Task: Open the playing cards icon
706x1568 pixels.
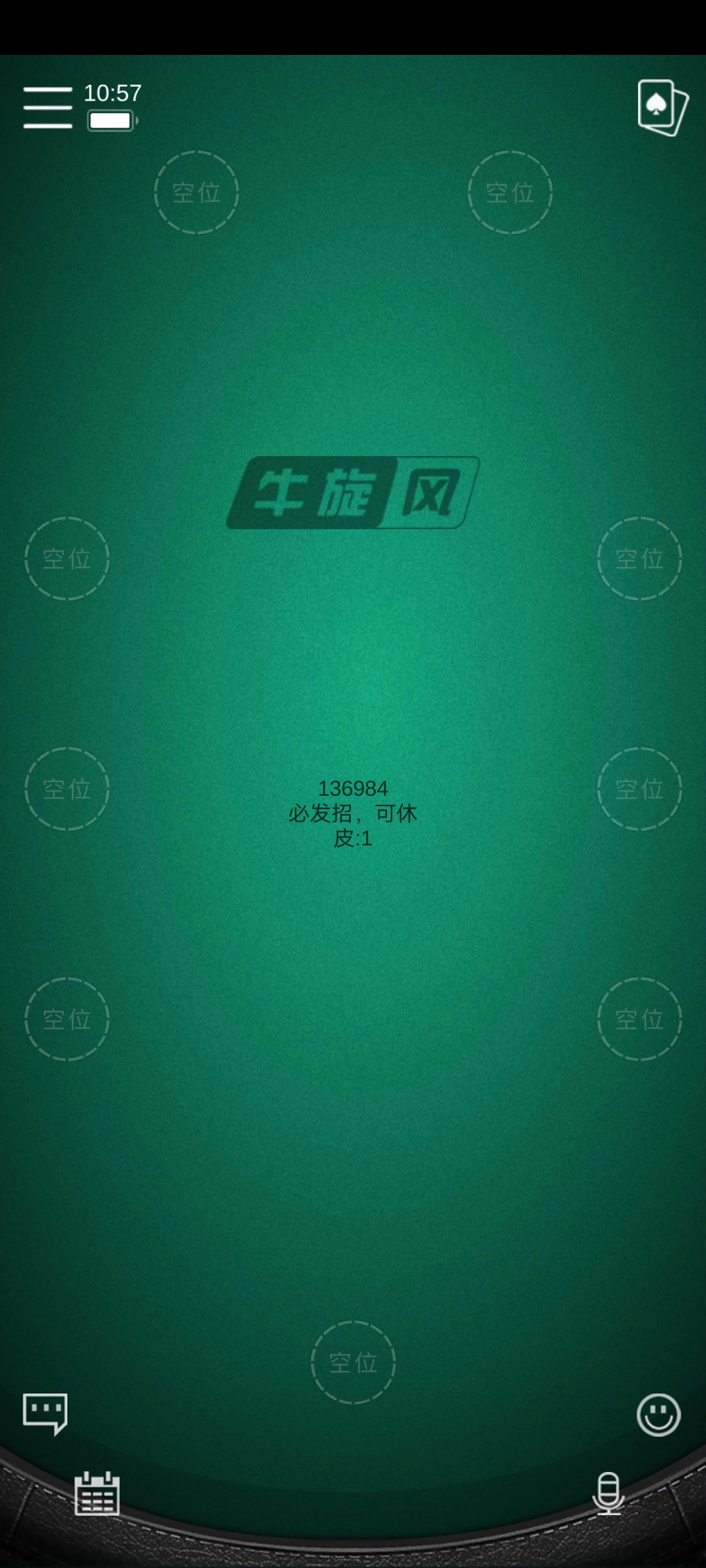Action: (x=662, y=108)
